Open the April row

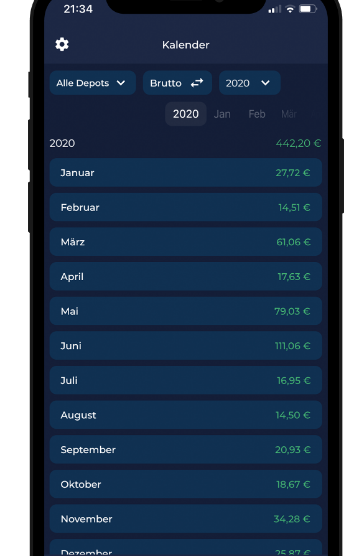[x=186, y=277]
